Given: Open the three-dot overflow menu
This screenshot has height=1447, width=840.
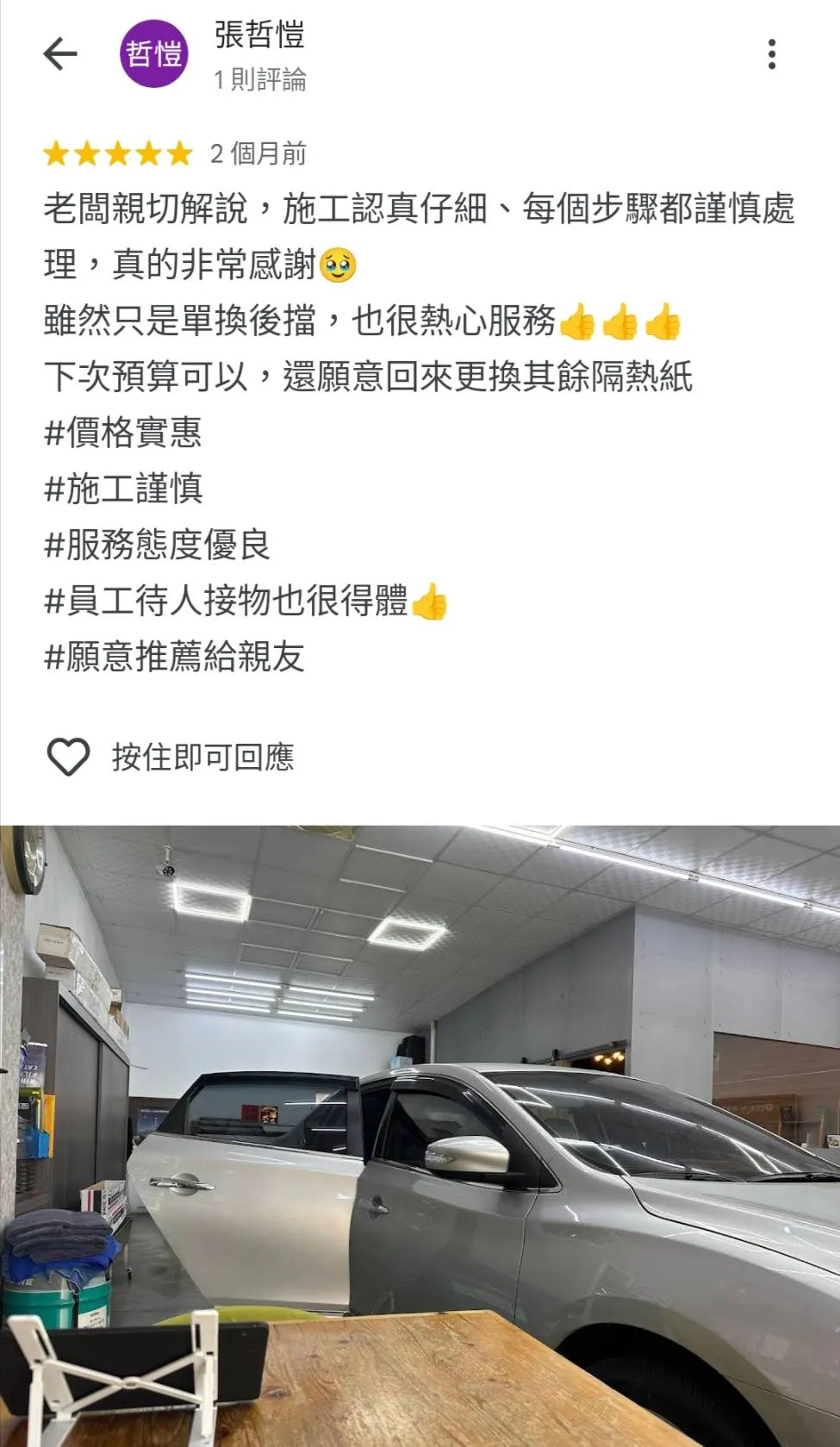Looking at the screenshot, I should point(772,54).
